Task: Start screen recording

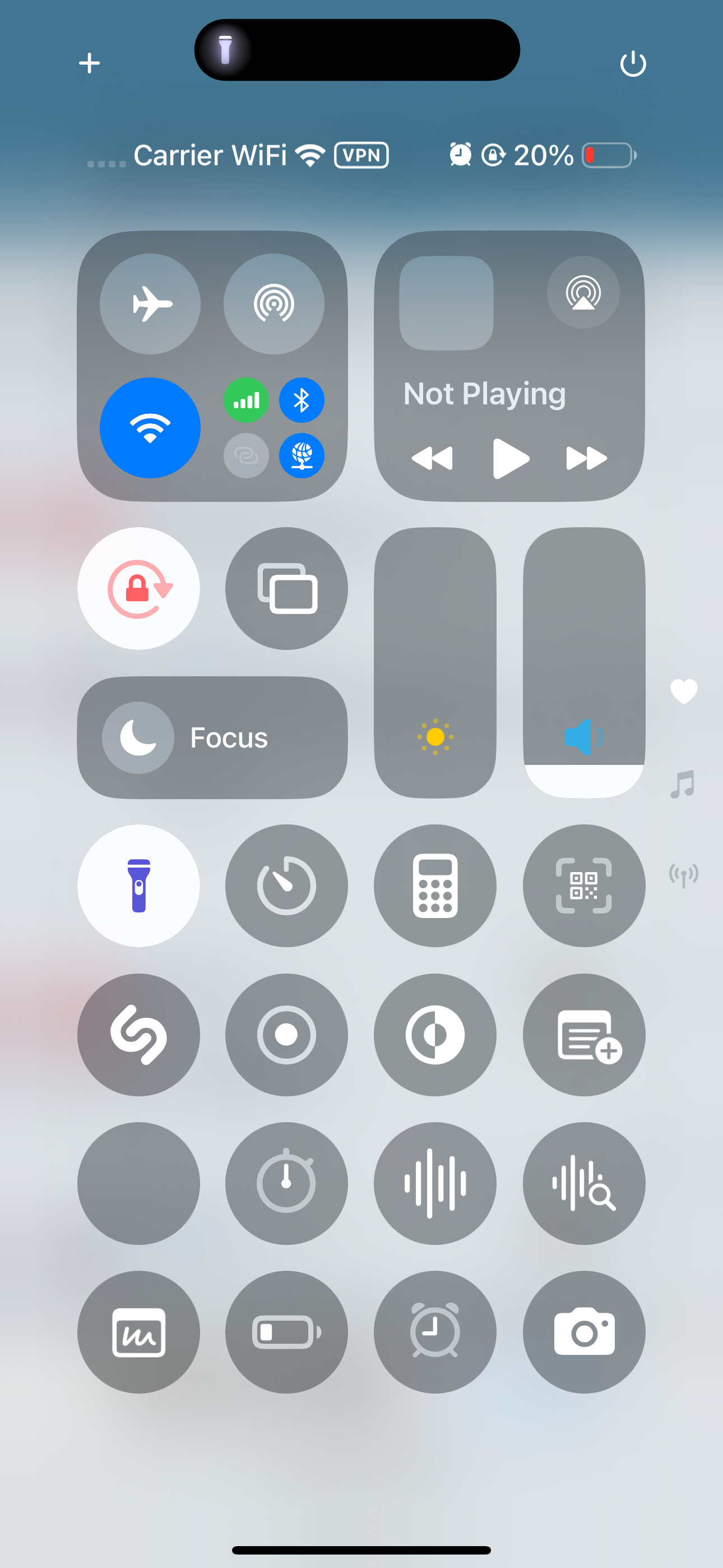Action: pos(286,1035)
